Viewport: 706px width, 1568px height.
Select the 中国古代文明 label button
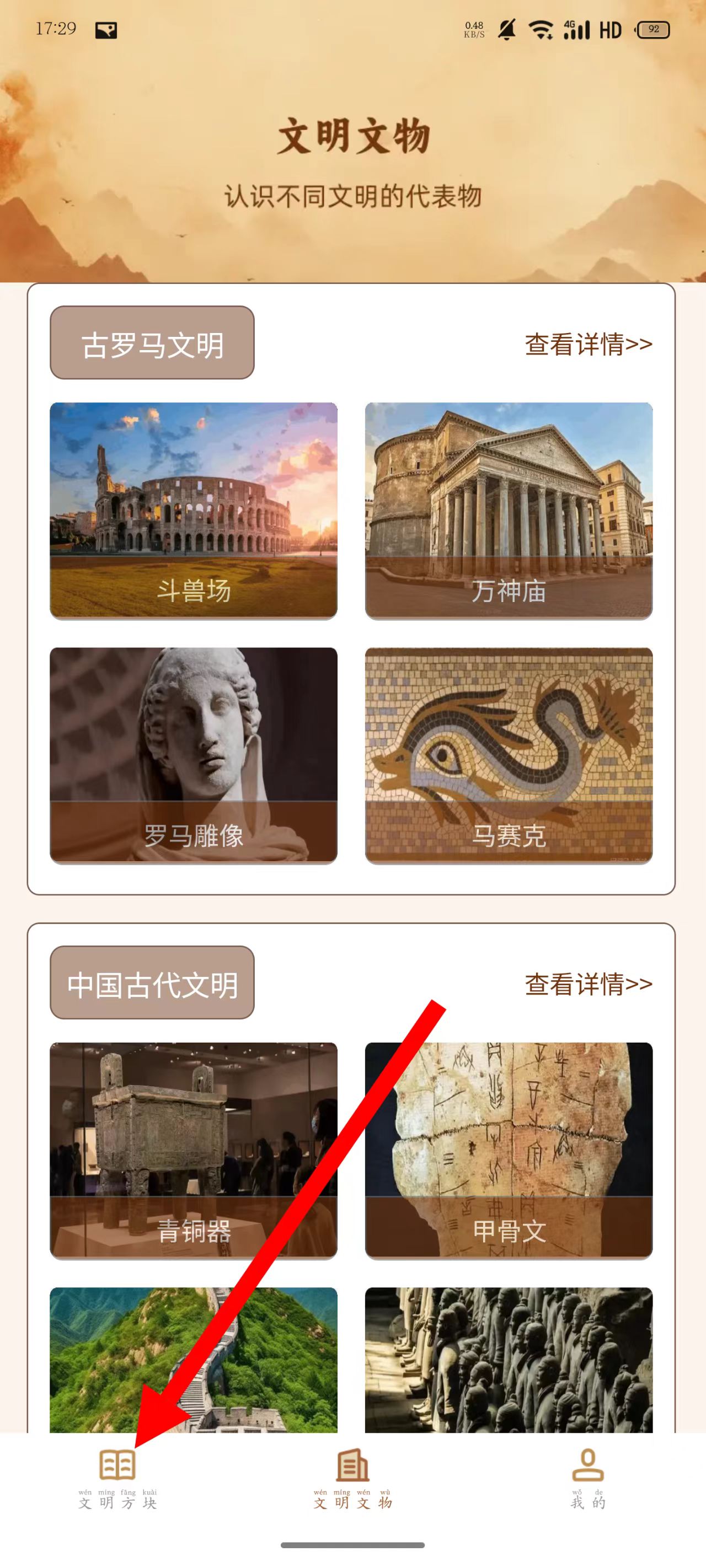152,982
